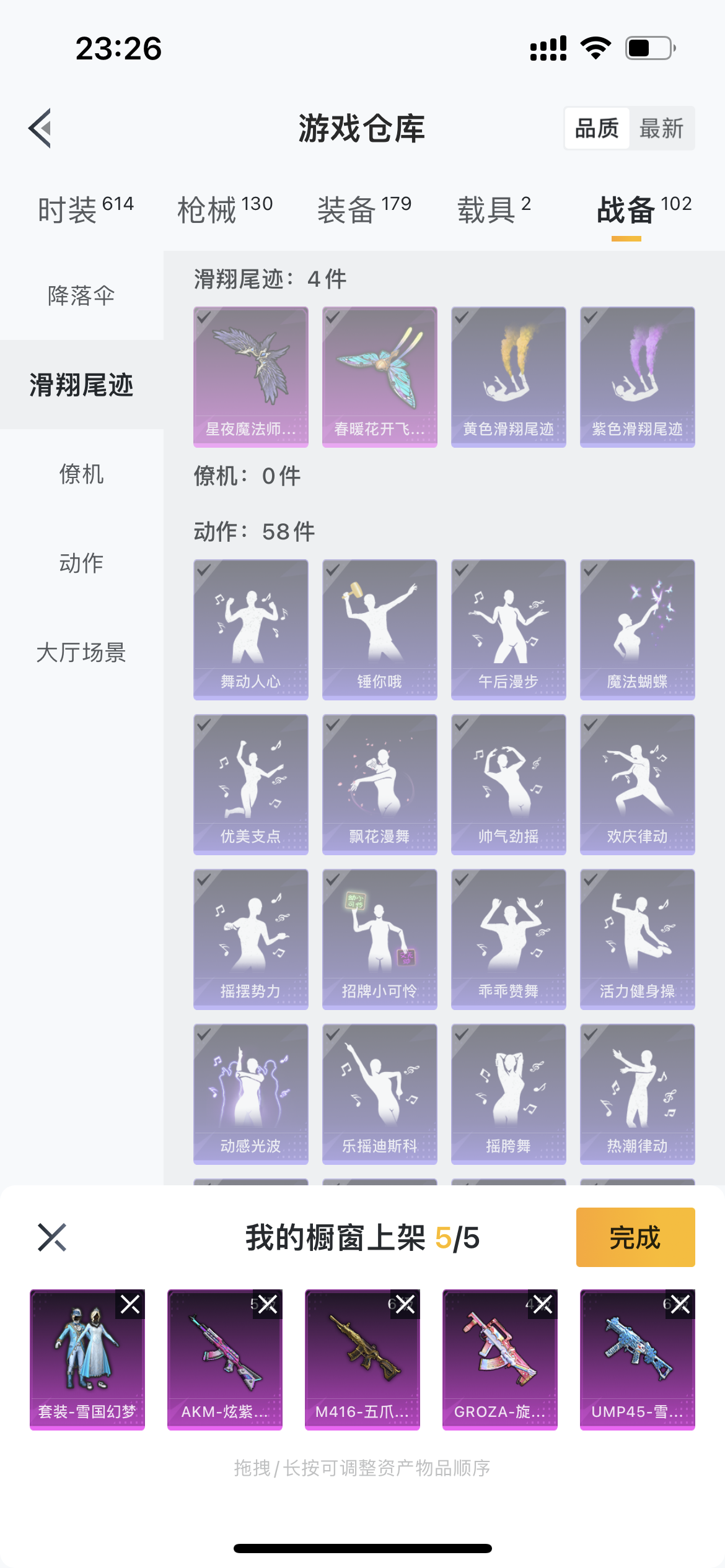The width and height of the screenshot is (725, 1568).
Task: Jump to 僚机 category
Action: [x=81, y=474]
